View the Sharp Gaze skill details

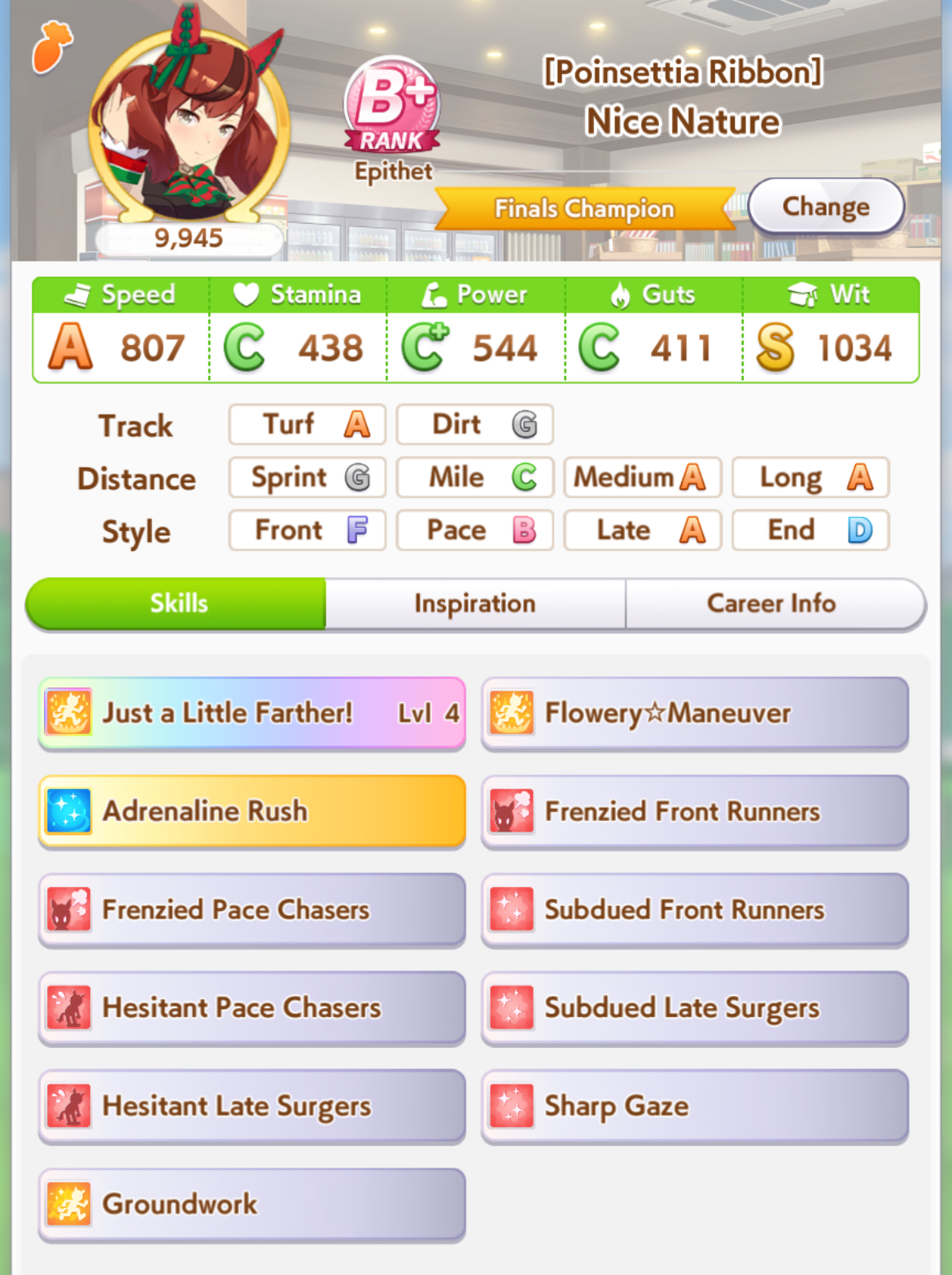(694, 1107)
